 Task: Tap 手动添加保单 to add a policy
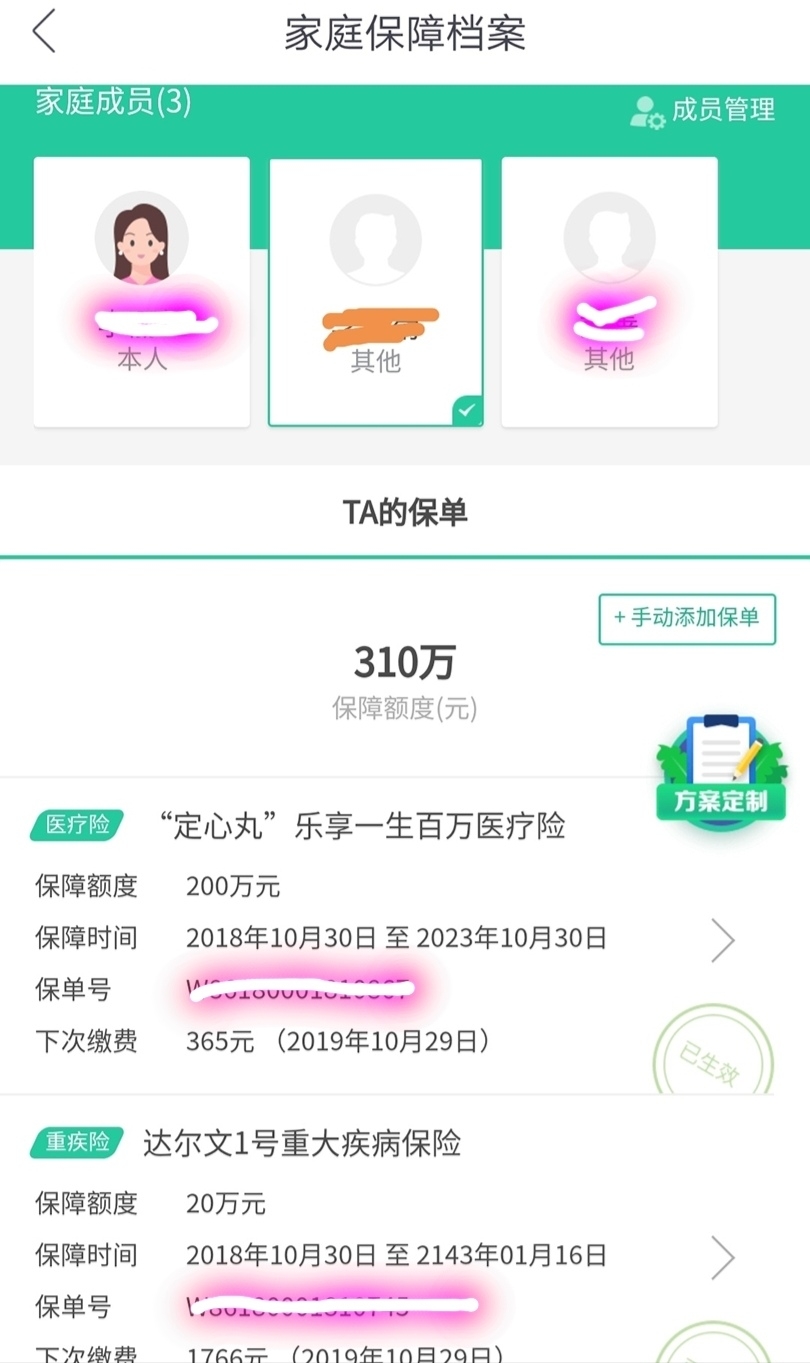(687, 619)
